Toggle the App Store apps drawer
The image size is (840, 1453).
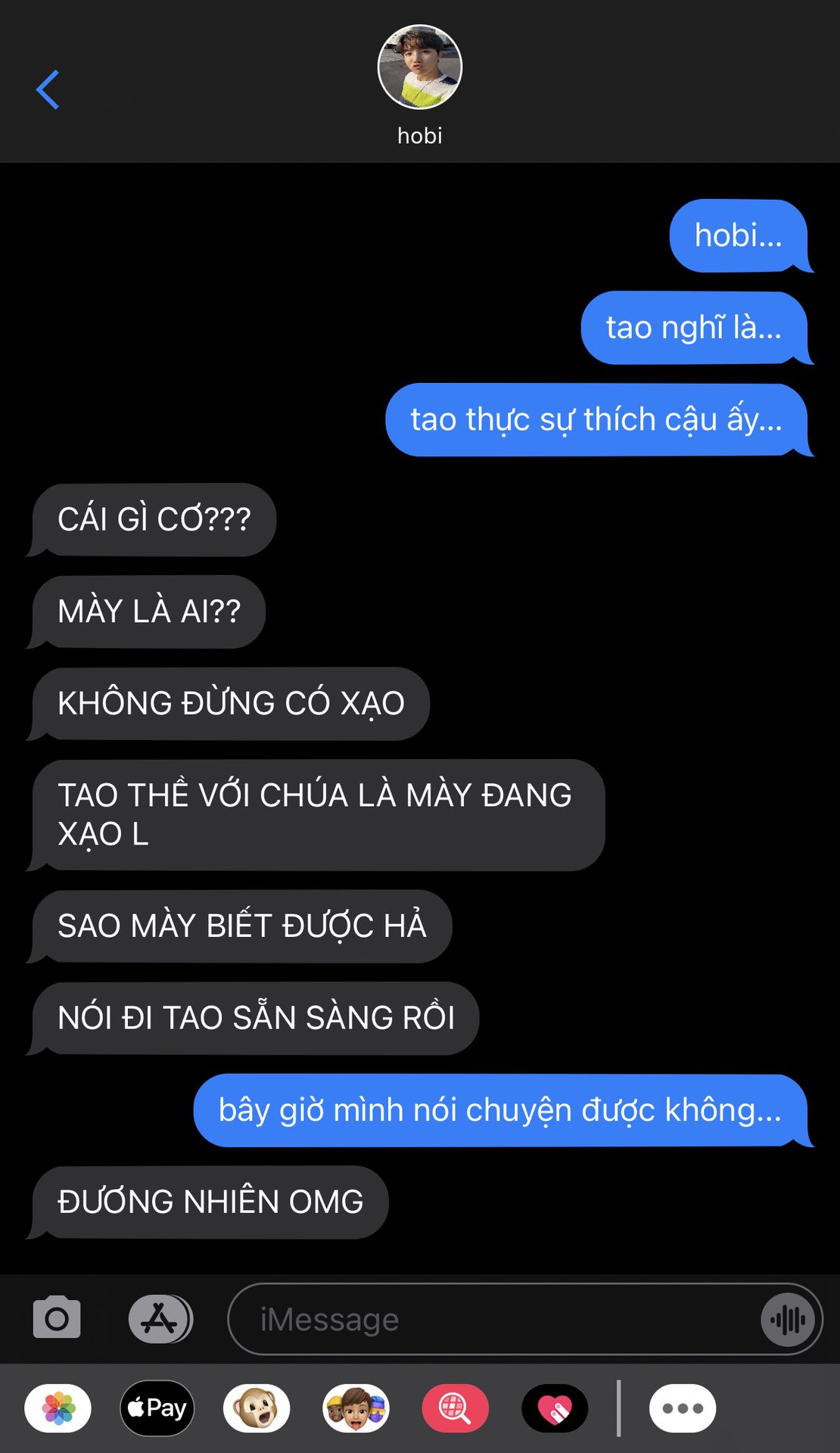[160, 1318]
